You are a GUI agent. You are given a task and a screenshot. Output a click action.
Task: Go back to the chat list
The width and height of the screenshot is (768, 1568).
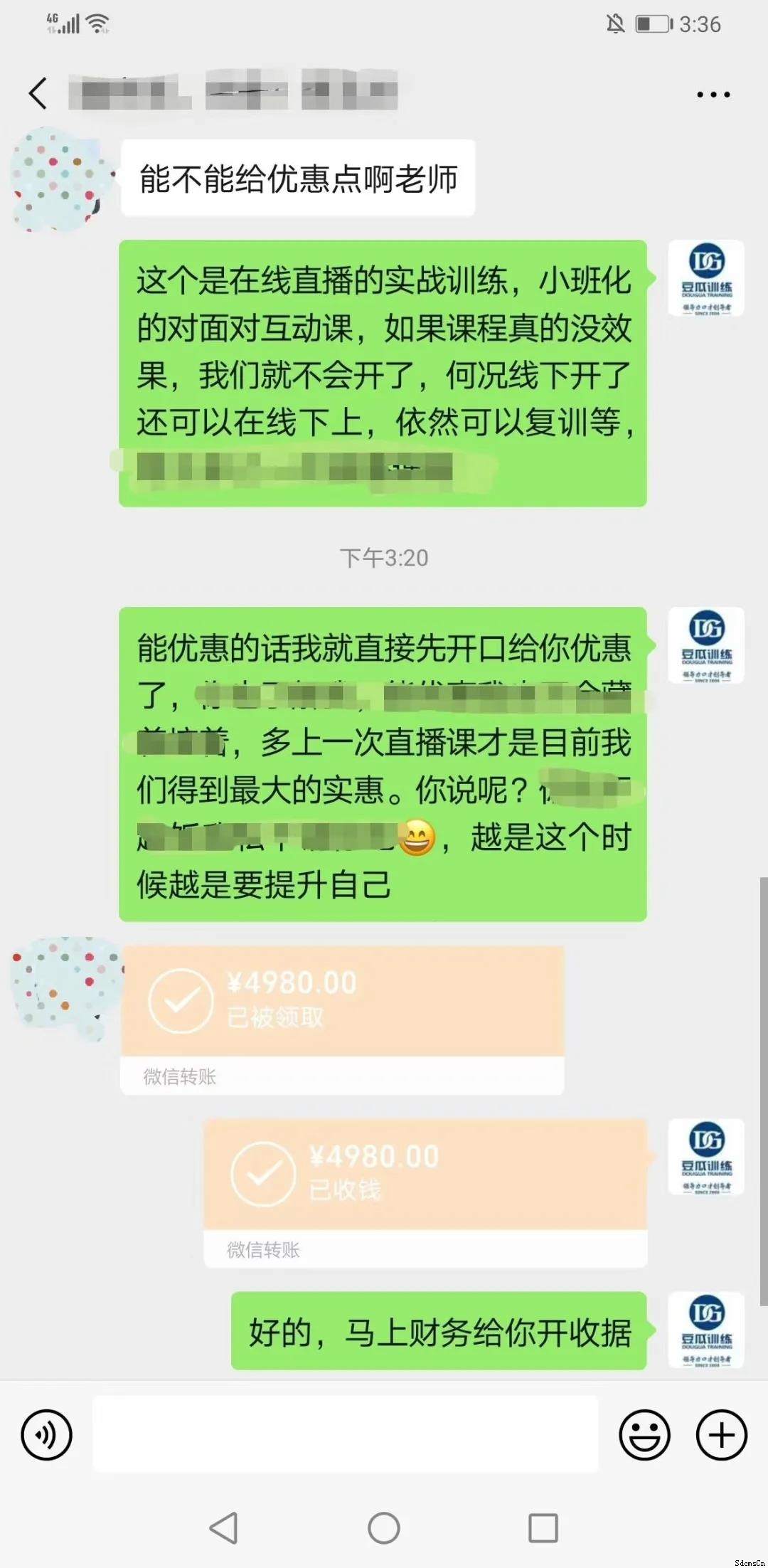pos(38,93)
